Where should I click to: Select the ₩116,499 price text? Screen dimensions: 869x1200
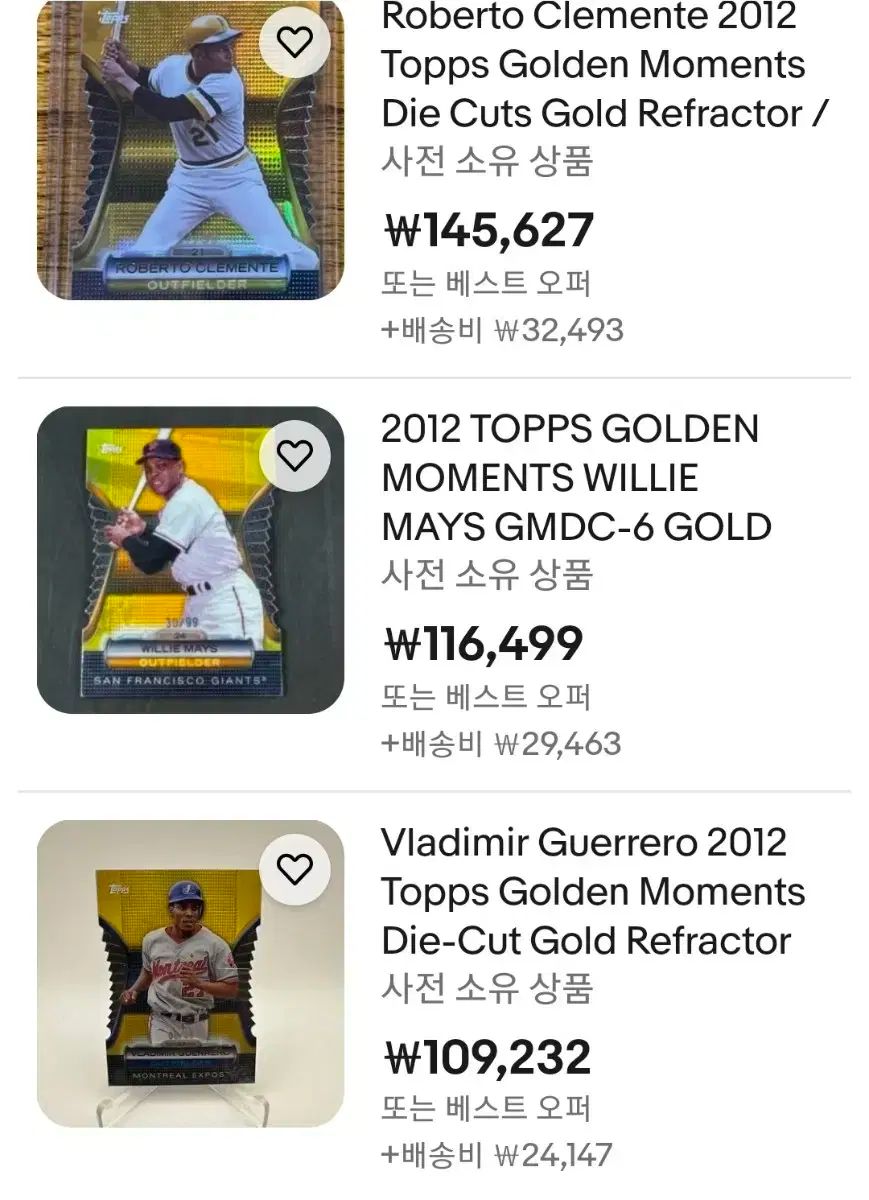click(x=482, y=645)
